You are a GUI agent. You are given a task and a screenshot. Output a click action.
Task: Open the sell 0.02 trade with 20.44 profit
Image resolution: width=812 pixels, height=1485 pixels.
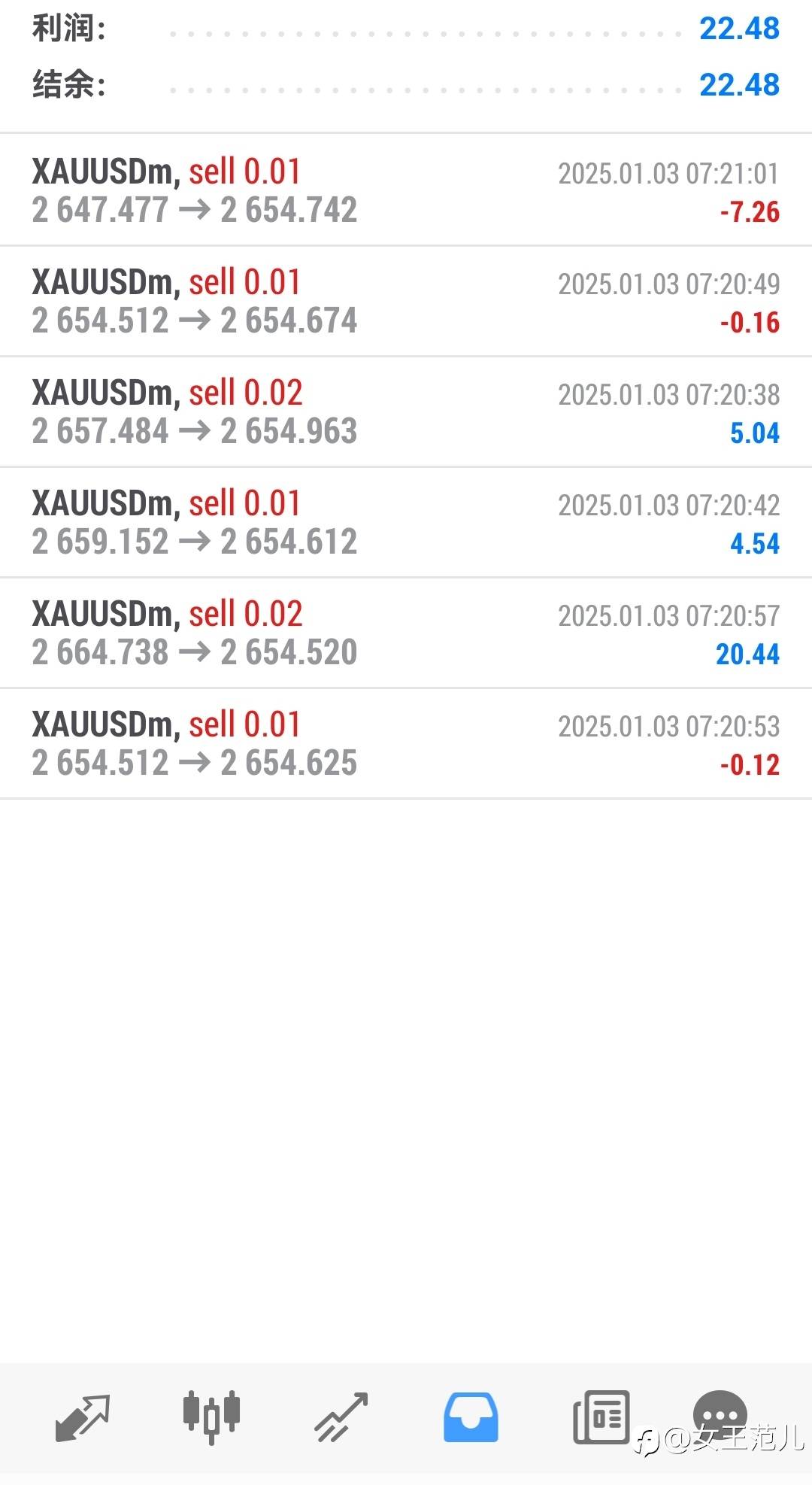(x=406, y=633)
